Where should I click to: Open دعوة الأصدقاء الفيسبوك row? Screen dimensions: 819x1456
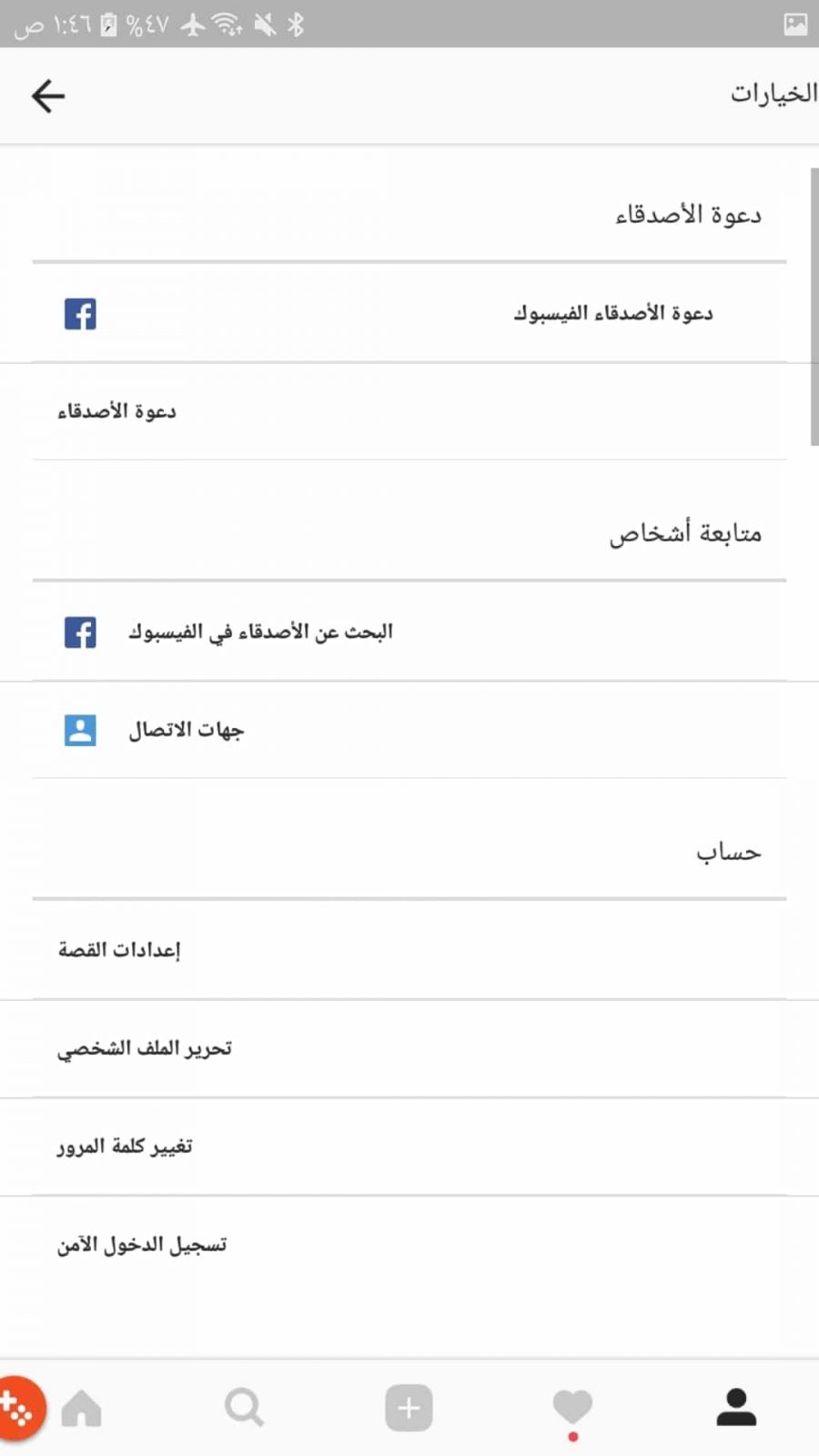[409, 313]
